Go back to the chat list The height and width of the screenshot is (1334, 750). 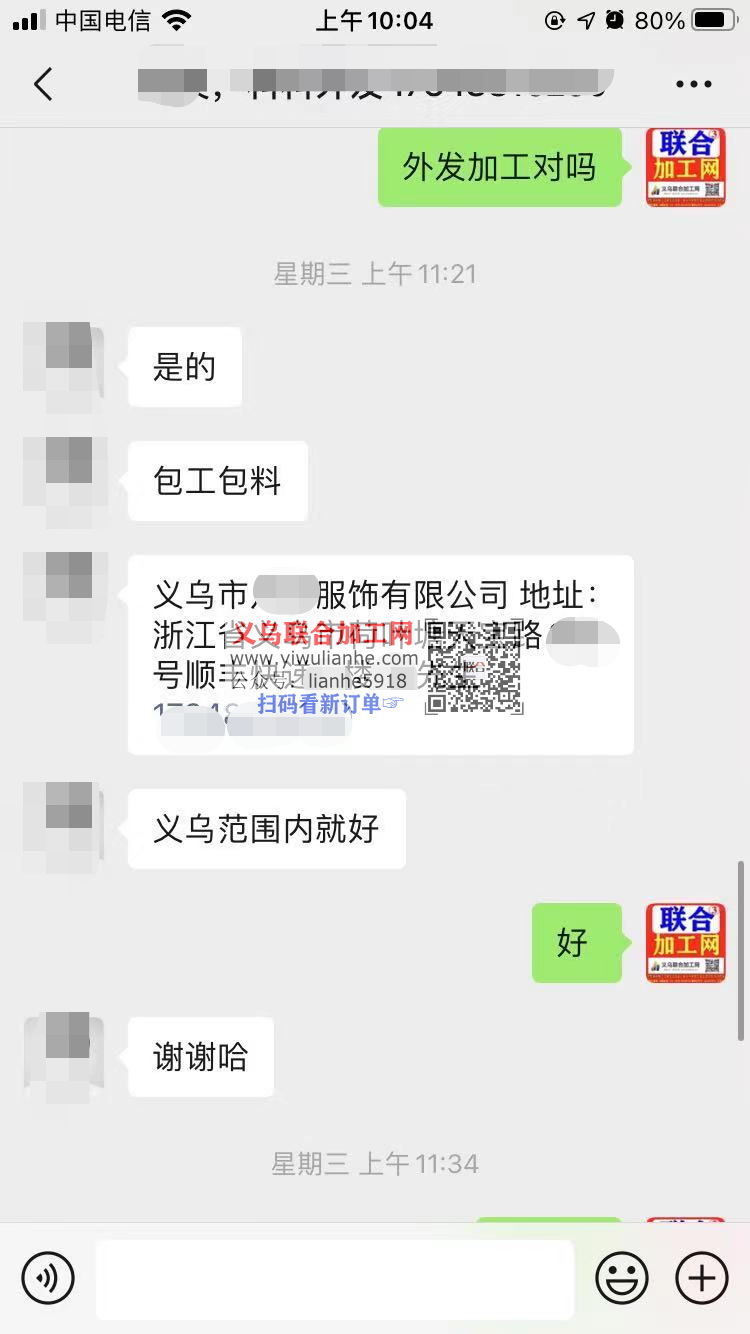click(43, 84)
